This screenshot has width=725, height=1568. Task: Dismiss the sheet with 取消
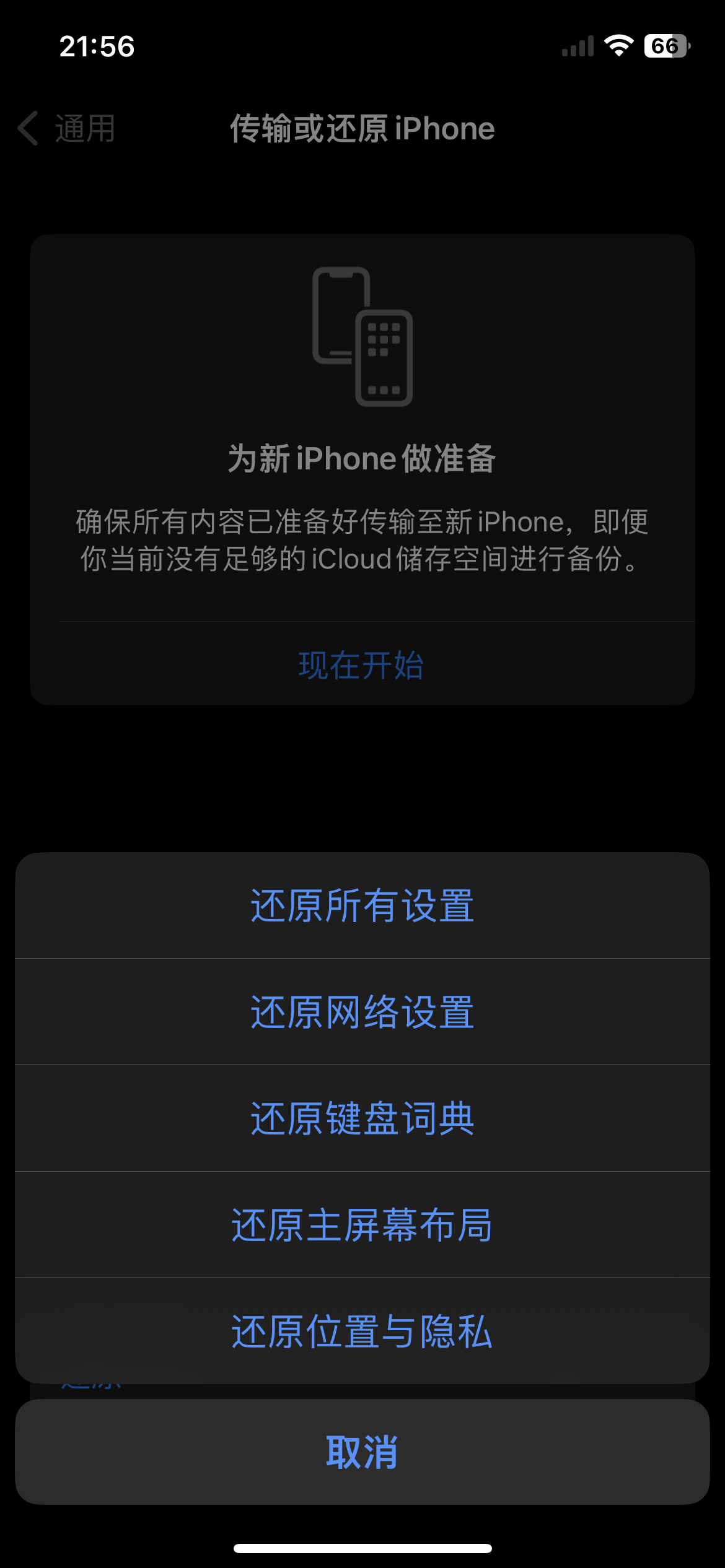pyautogui.click(x=362, y=1452)
